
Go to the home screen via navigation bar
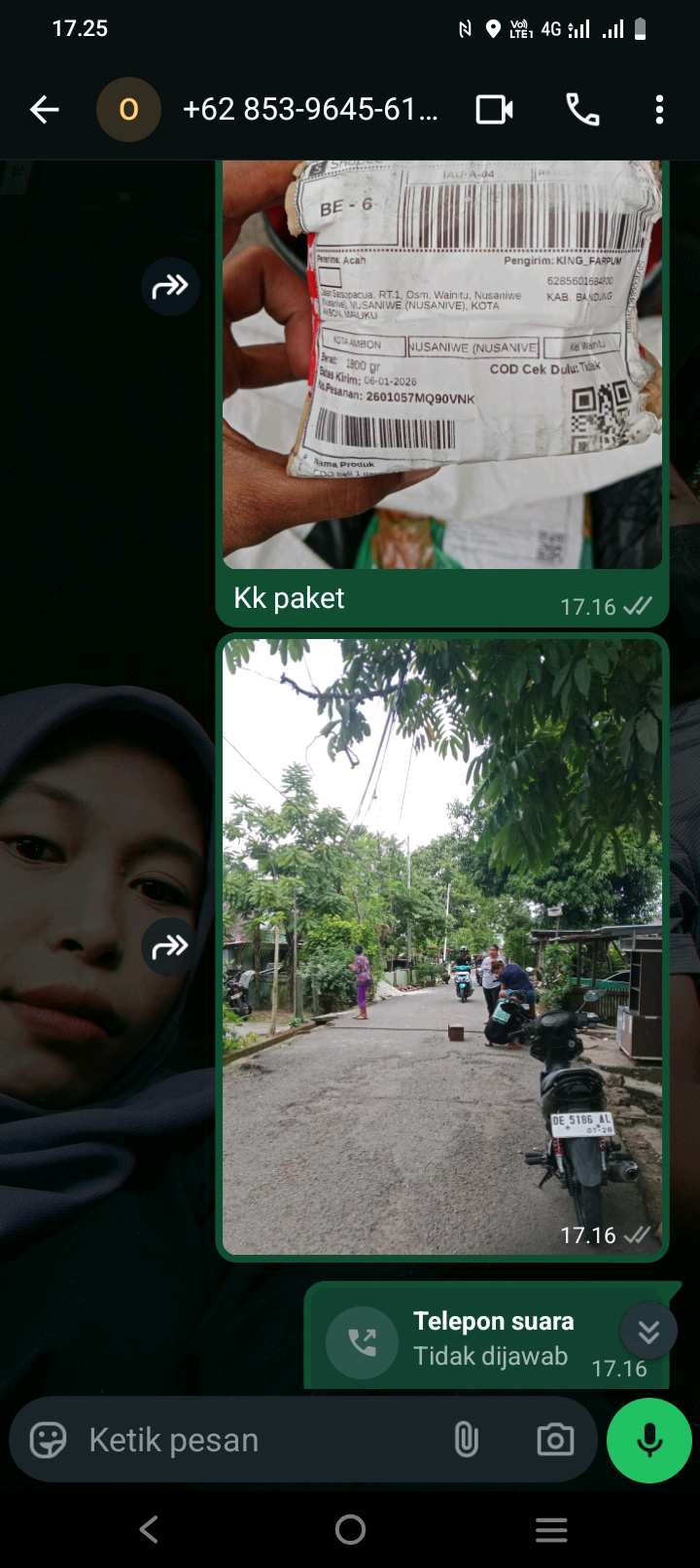point(350,1530)
